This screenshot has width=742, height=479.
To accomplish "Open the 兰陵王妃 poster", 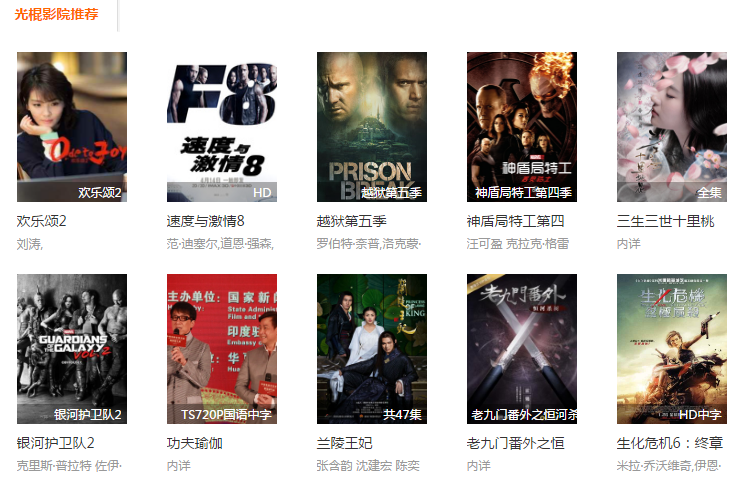I will (x=371, y=349).
